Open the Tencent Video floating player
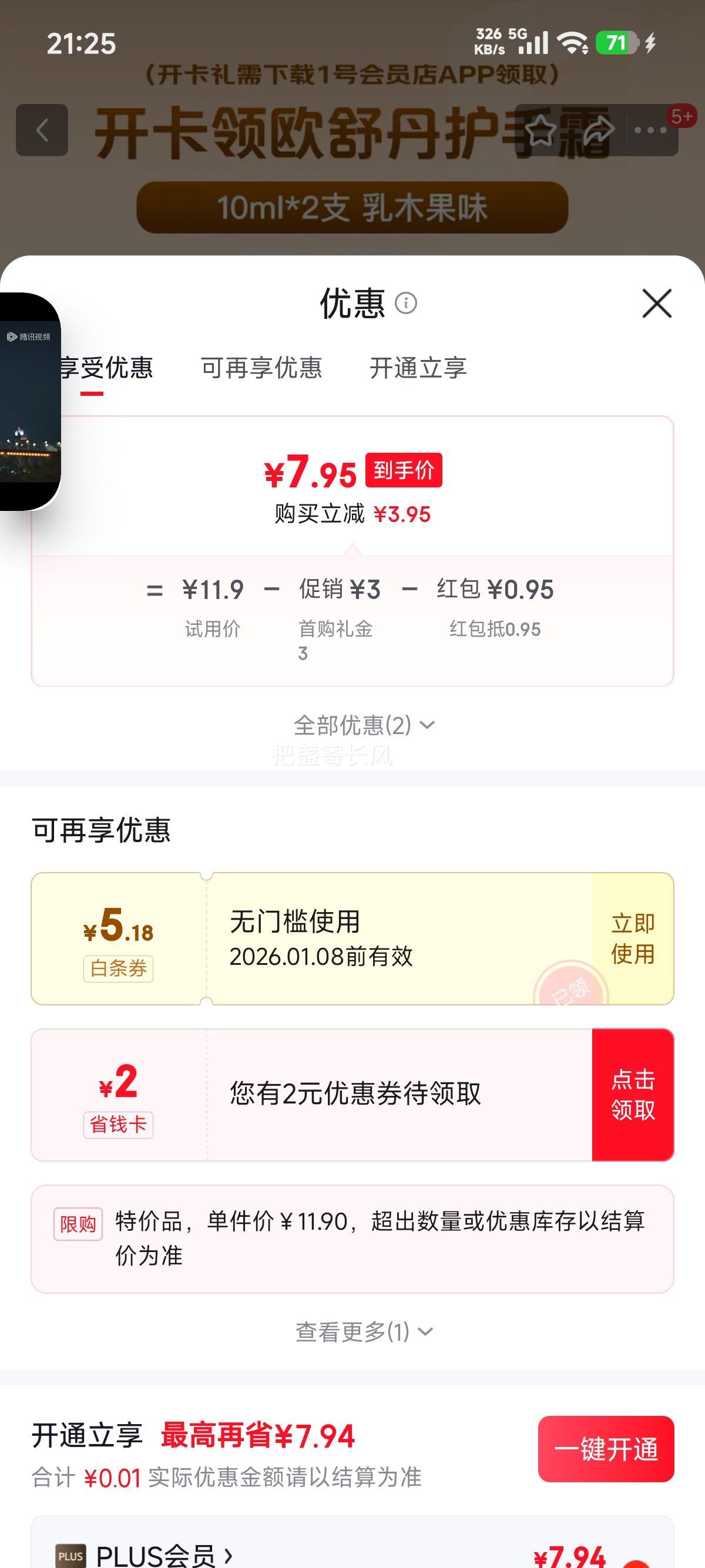The height and width of the screenshot is (1568, 705). [x=29, y=402]
